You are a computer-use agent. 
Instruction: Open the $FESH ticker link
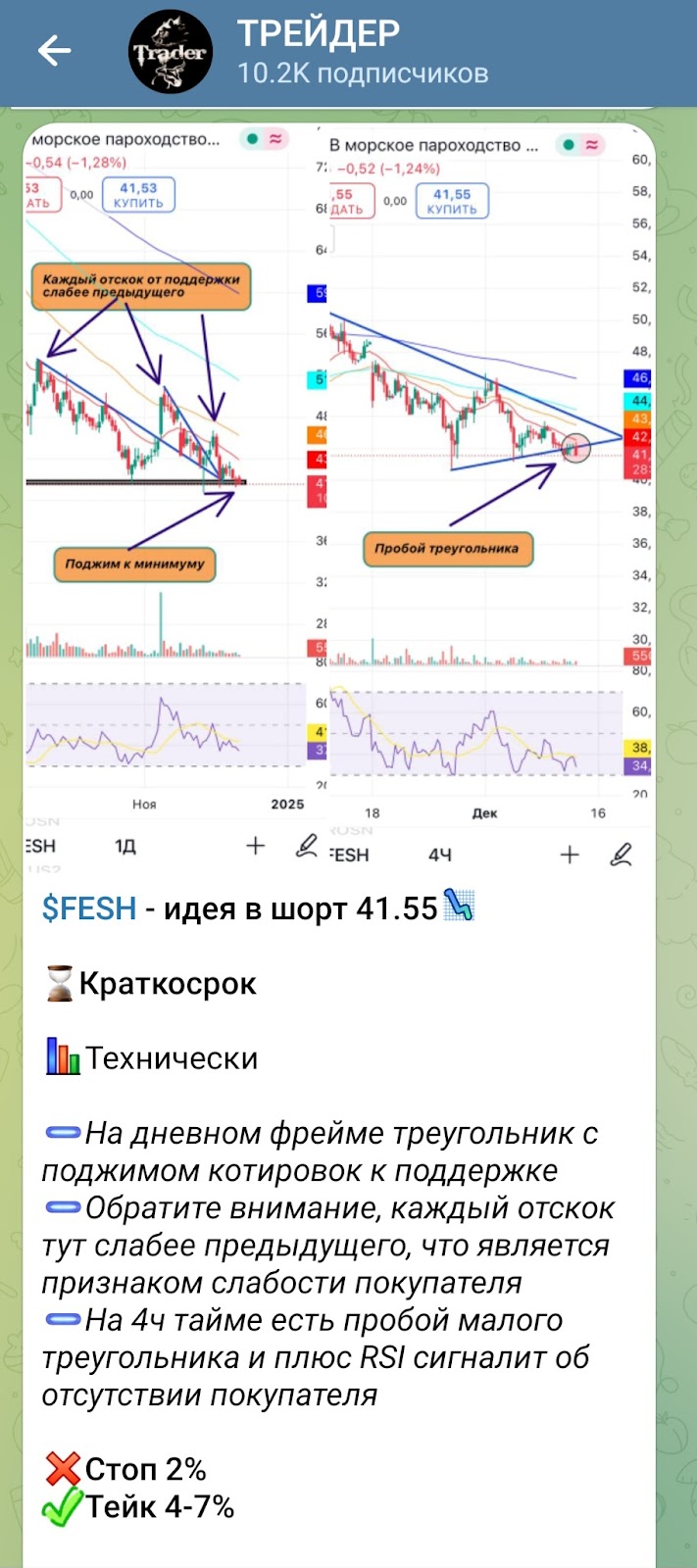89,908
